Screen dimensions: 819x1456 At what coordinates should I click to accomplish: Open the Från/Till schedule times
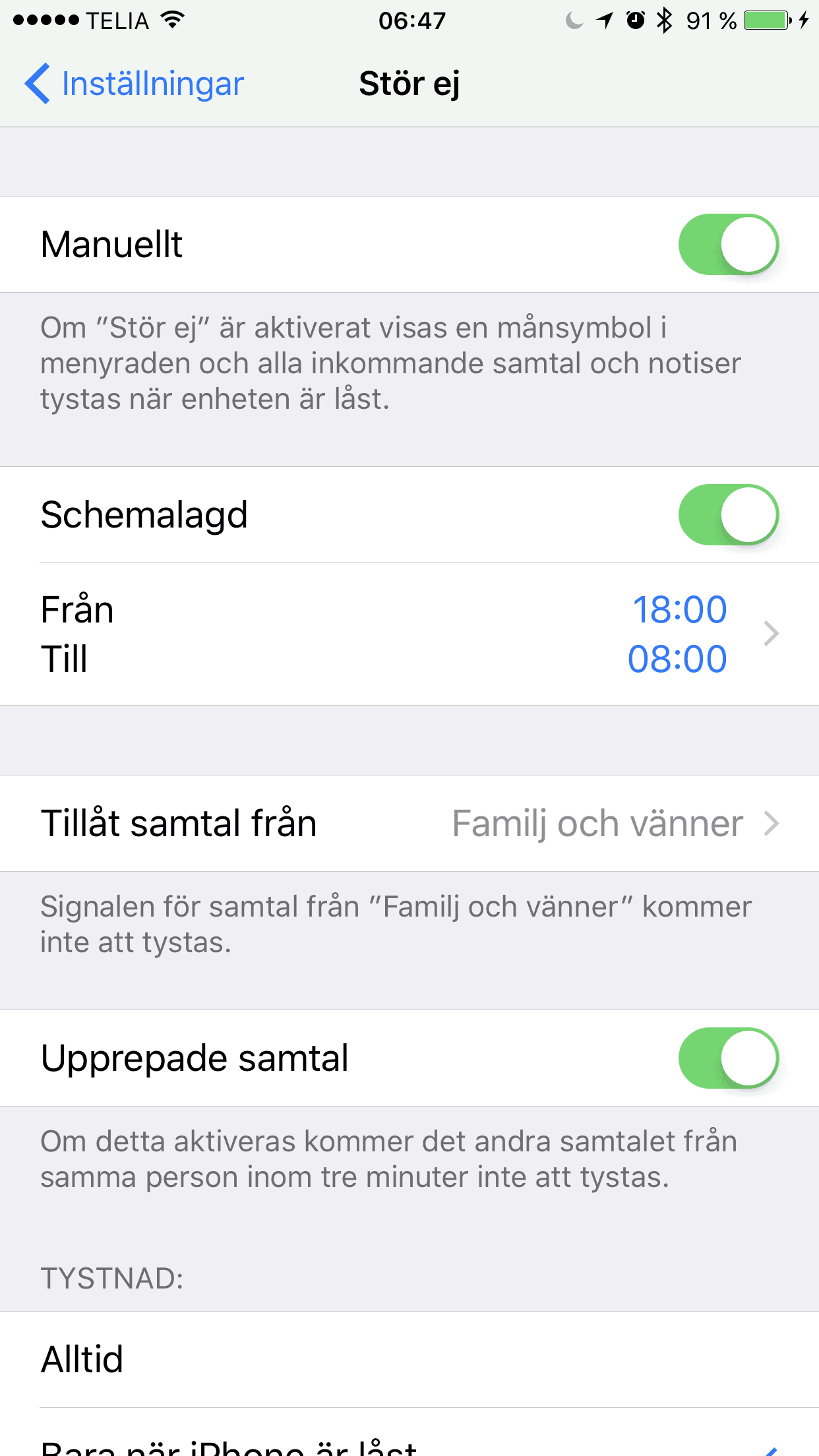click(409, 634)
